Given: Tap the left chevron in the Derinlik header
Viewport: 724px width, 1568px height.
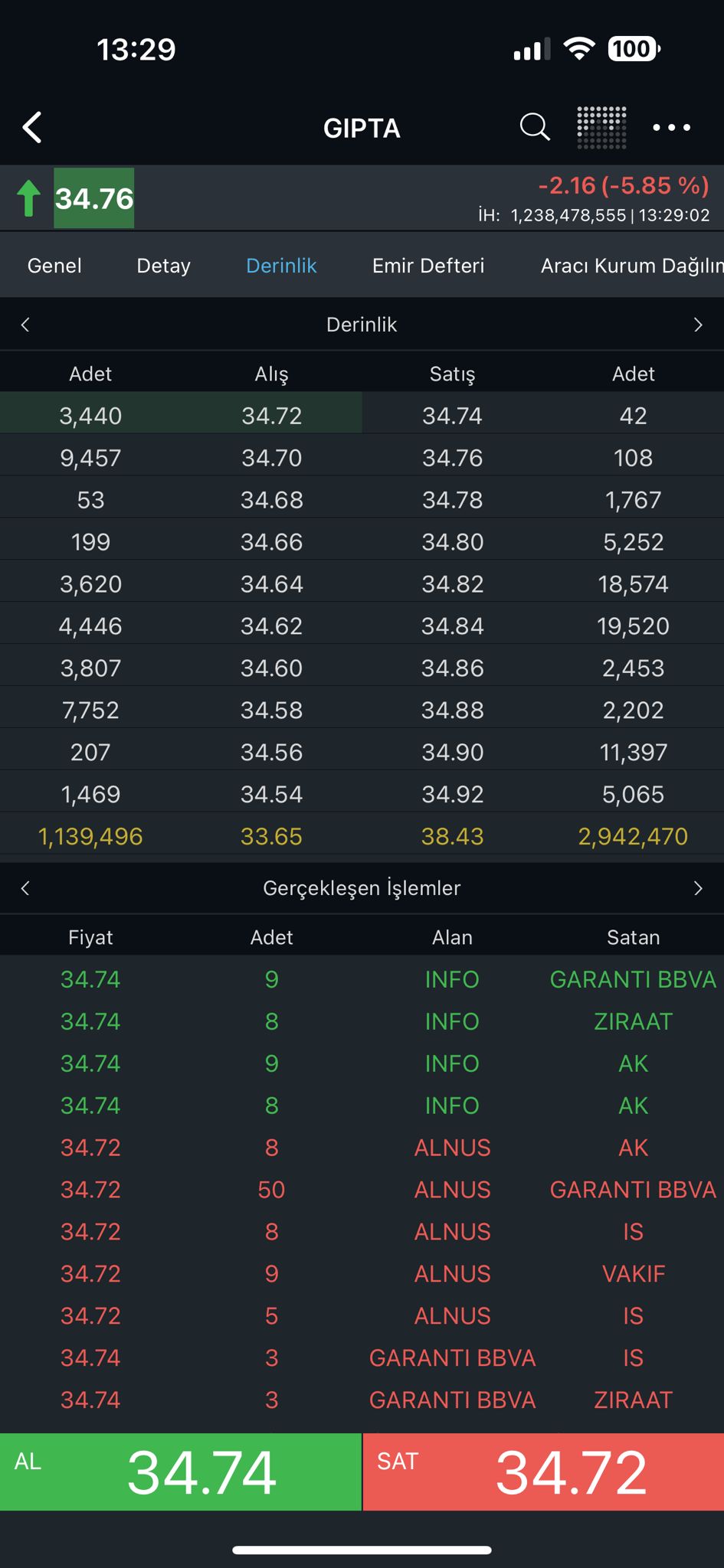Looking at the screenshot, I should 25,325.
